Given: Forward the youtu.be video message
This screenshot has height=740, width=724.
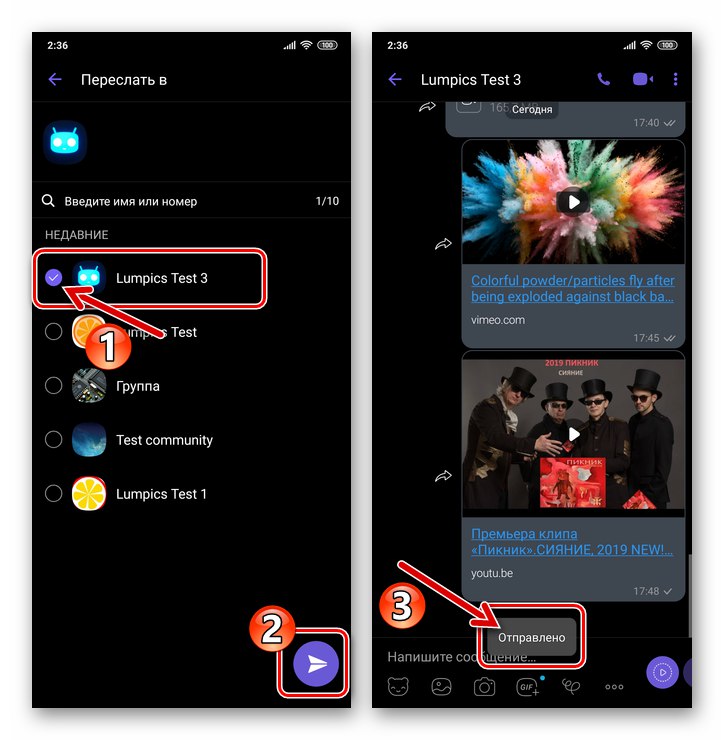Looking at the screenshot, I should tap(443, 476).
